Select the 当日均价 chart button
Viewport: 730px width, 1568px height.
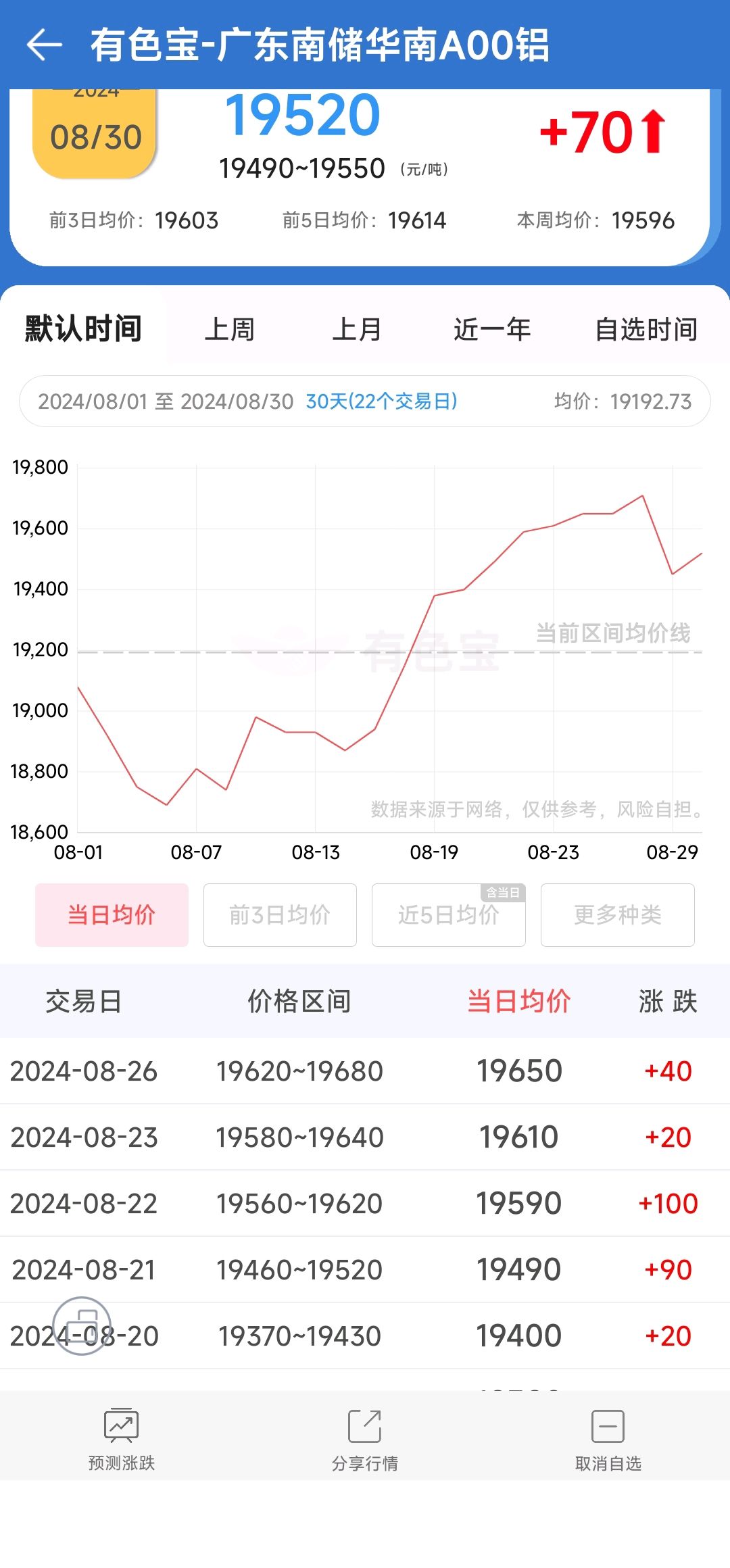(112, 914)
